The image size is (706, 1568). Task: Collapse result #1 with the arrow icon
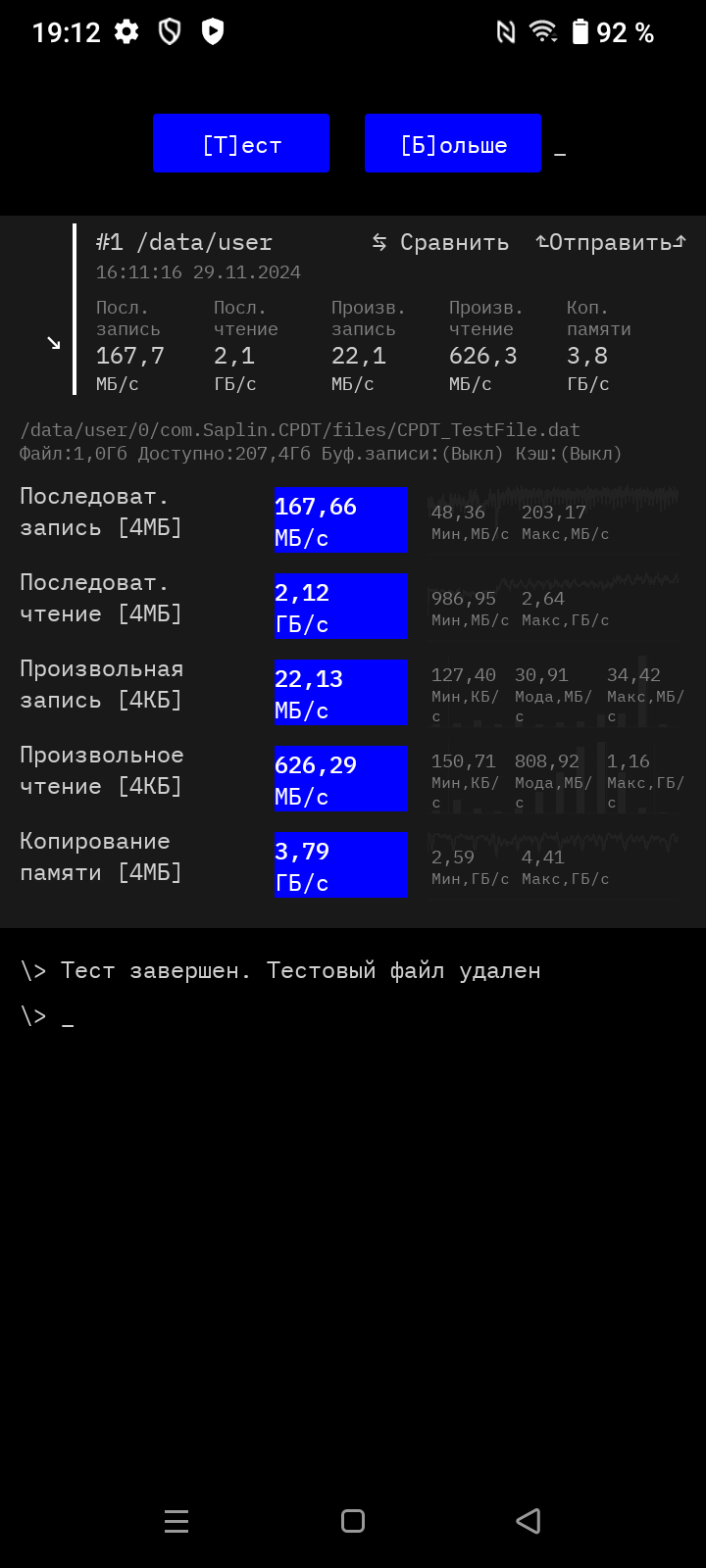53,342
